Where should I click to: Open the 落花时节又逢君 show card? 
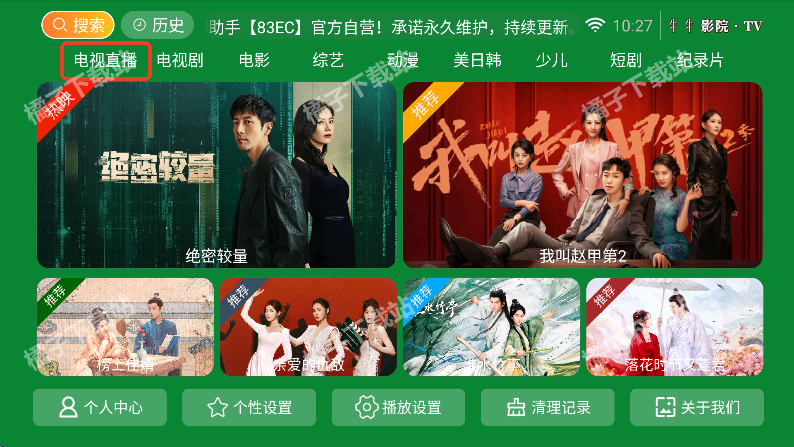click(x=674, y=327)
